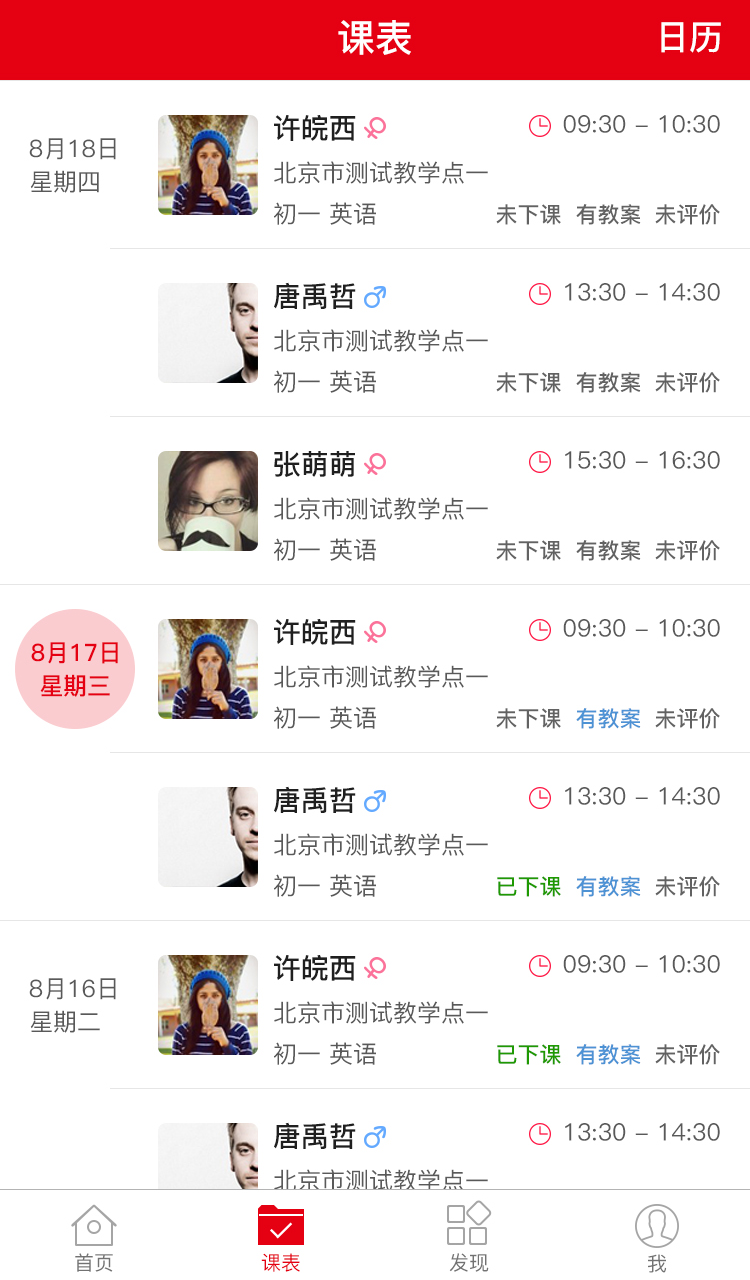Tap 未下课 status on 张萌萌's class
Screen dimensions: 750x1280
(x=528, y=550)
